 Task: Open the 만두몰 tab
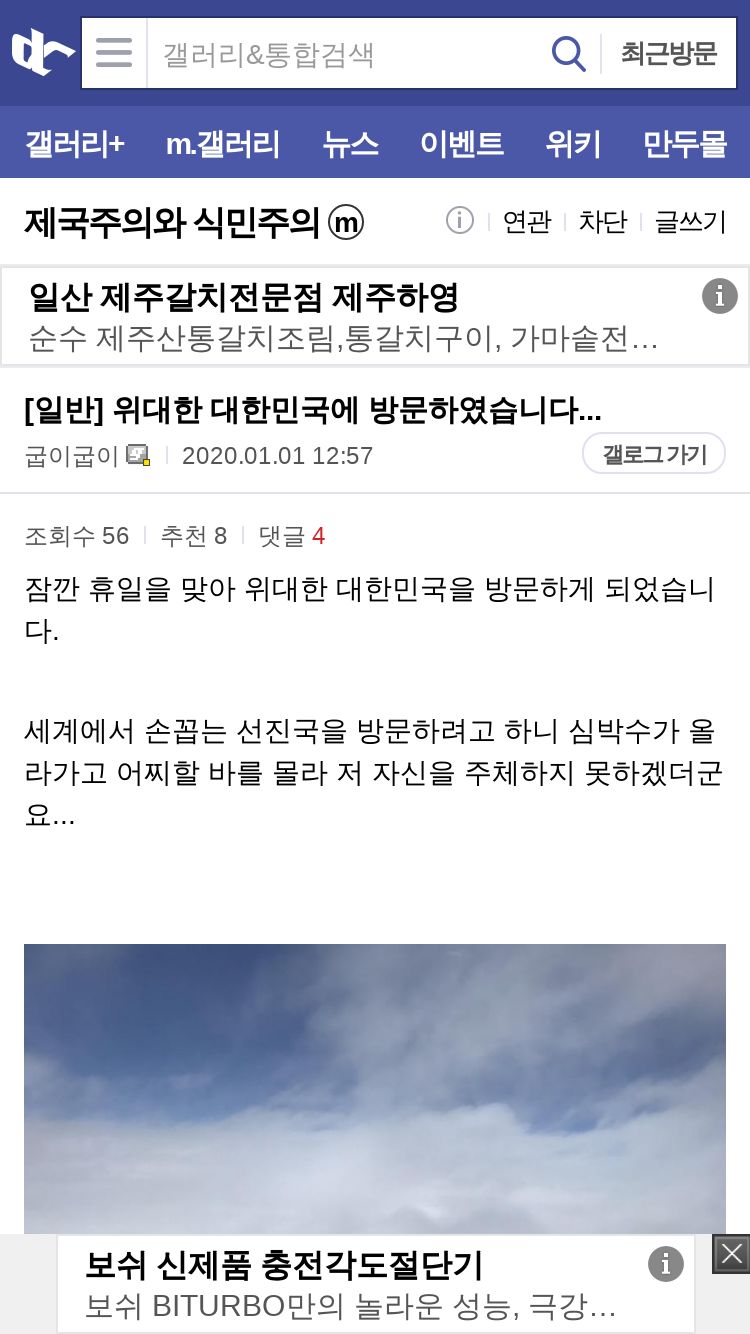click(x=685, y=144)
